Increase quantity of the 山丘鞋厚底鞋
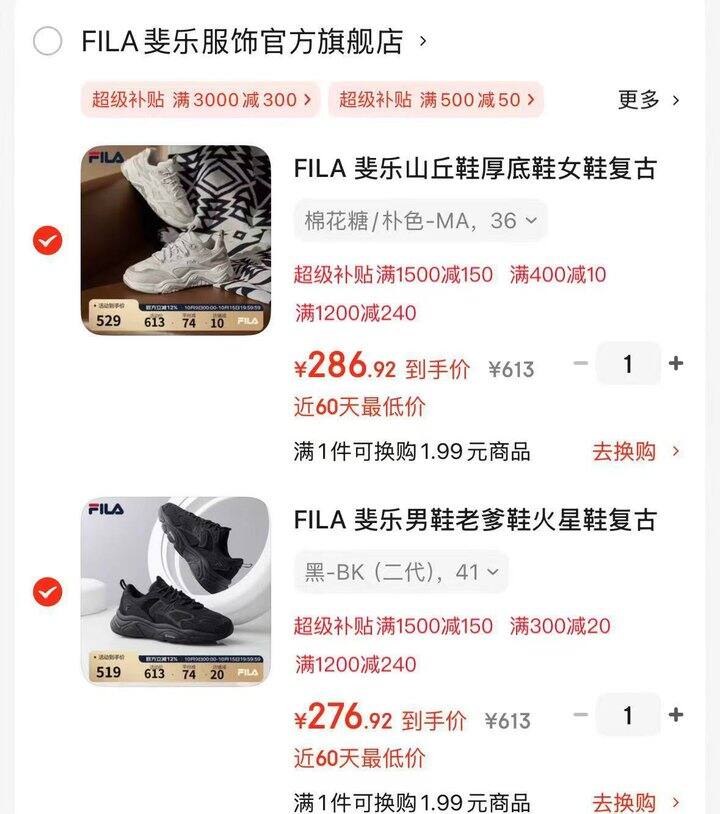720x814 pixels. (x=676, y=364)
